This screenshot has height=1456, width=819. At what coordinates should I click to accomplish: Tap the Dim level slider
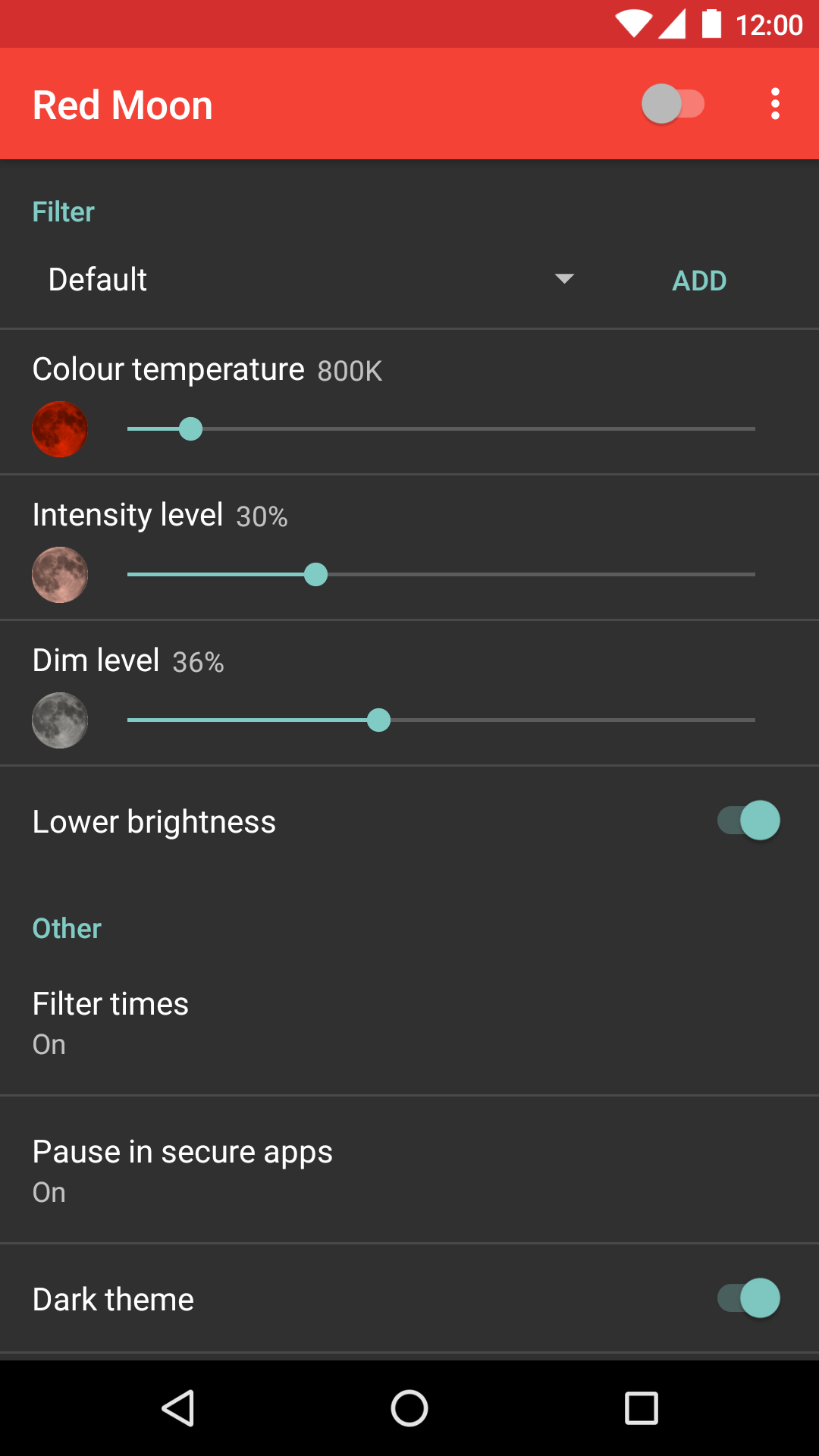click(440, 720)
